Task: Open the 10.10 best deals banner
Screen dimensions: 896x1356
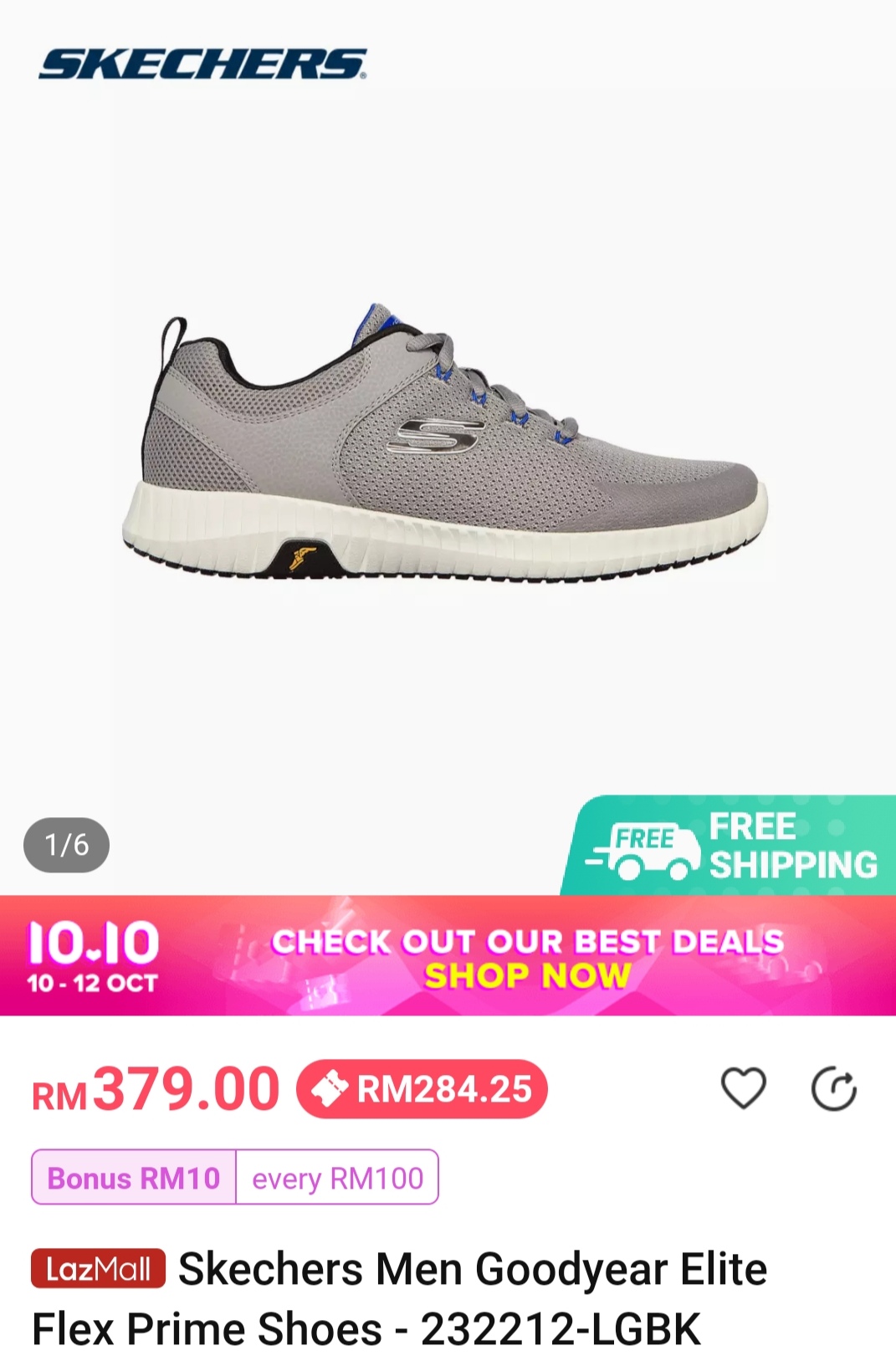Action: 448,956
